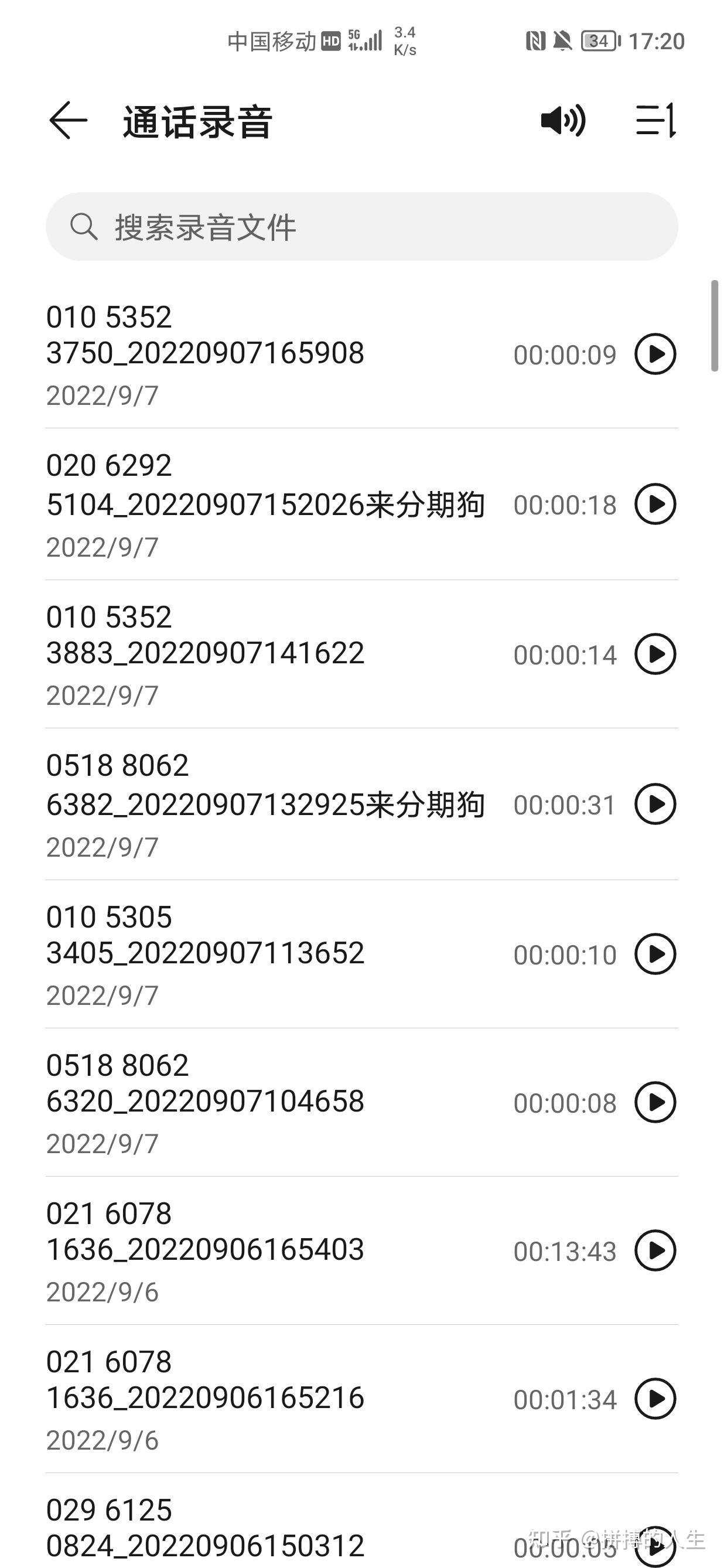Play the 00:01:34 recording 1636_20220906165216
724x1568 pixels.
[x=655, y=1399]
